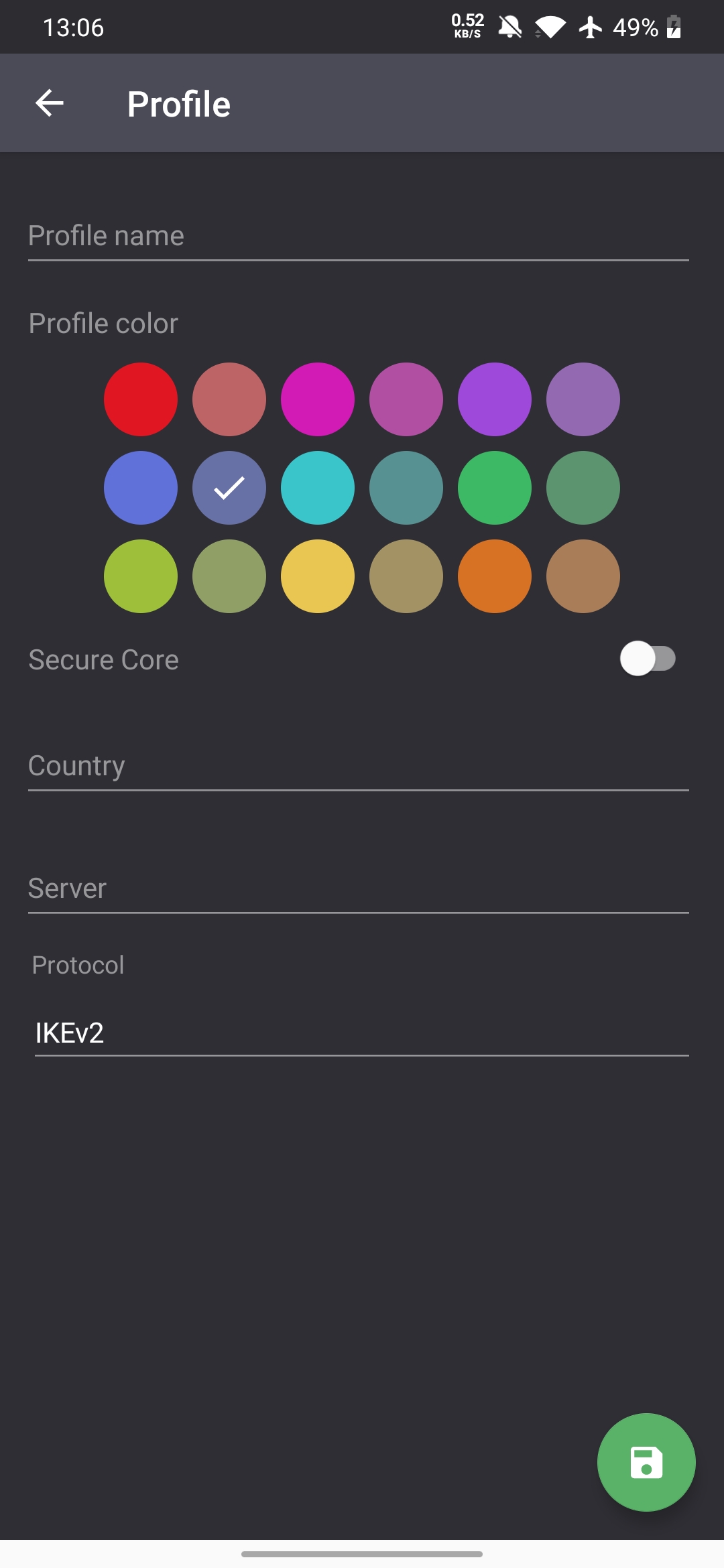Viewport: 724px width, 1568px height.
Task: Open the Country selector
Action: coord(358,767)
